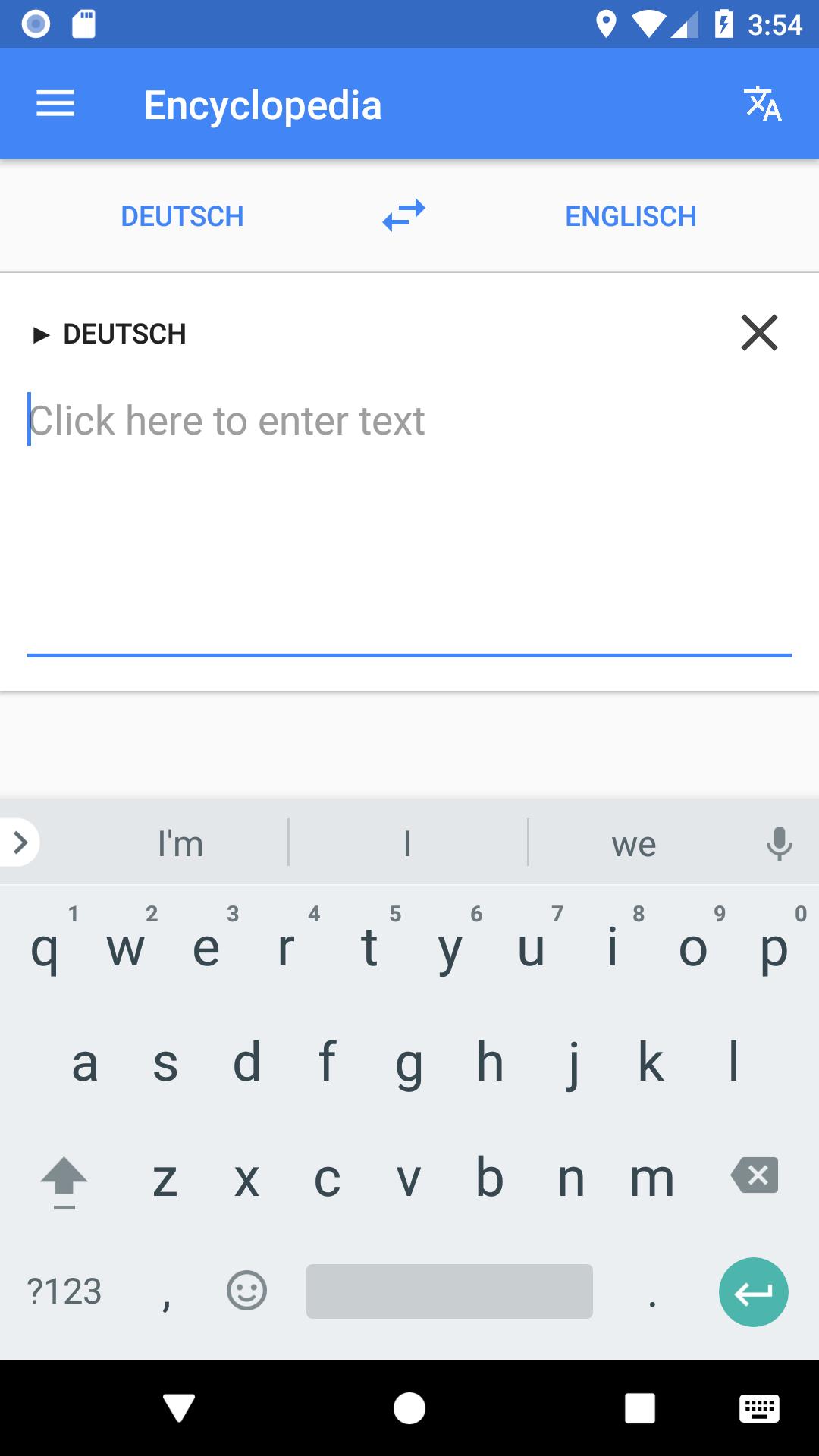
Task: Switch keyboard to ?123 symbols
Action: (x=64, y=1291)
